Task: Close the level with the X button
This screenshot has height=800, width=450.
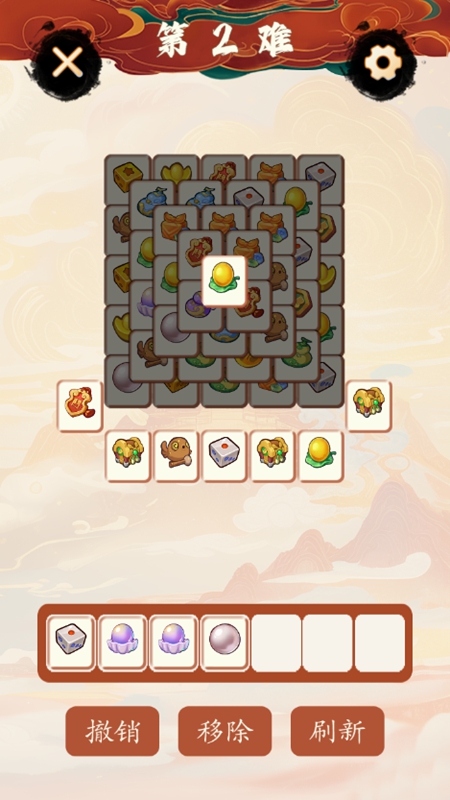Action: [67, 63]
